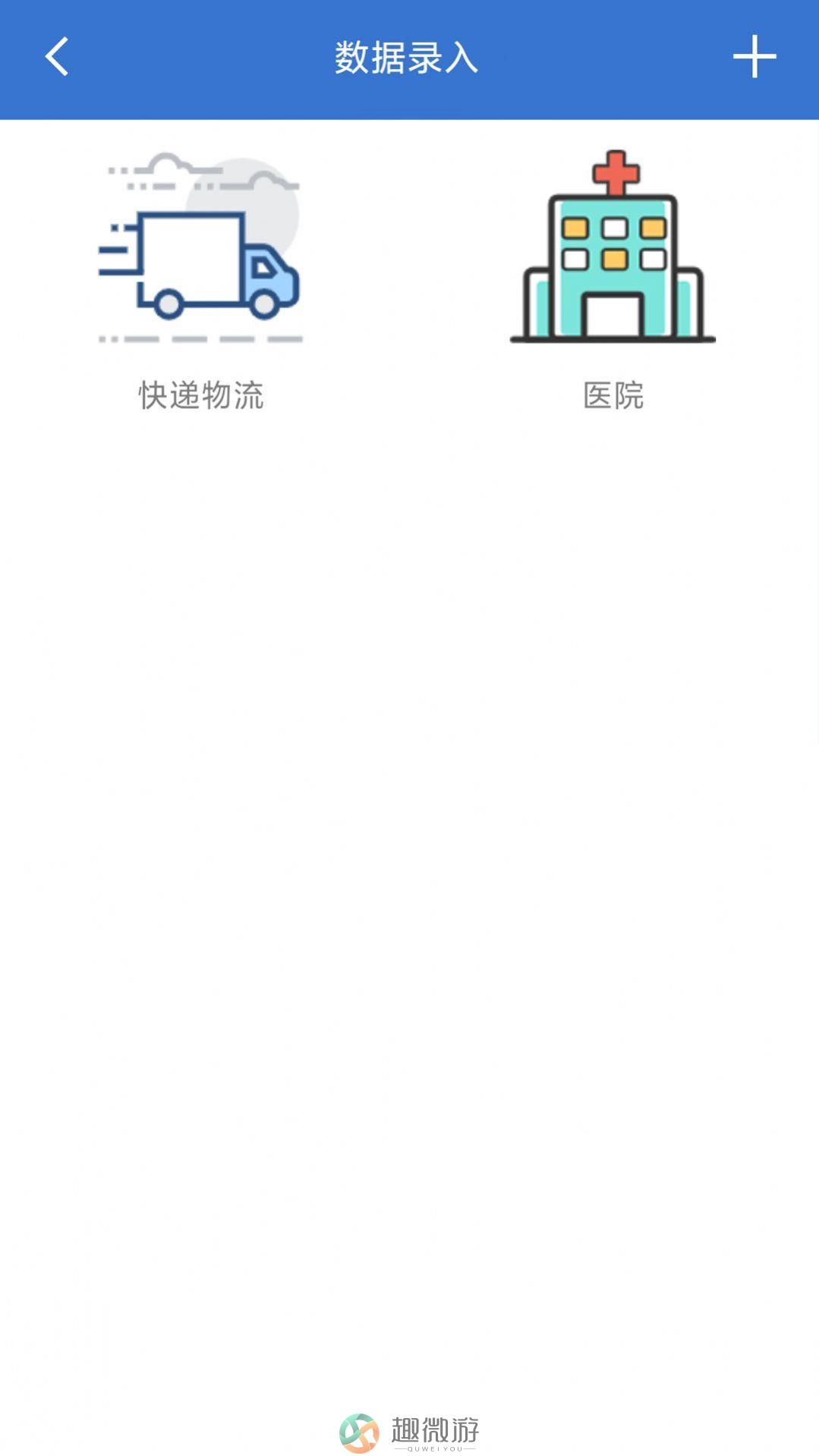
Task: Add a new entry with the plus icon
Action: tap(754, 56)
